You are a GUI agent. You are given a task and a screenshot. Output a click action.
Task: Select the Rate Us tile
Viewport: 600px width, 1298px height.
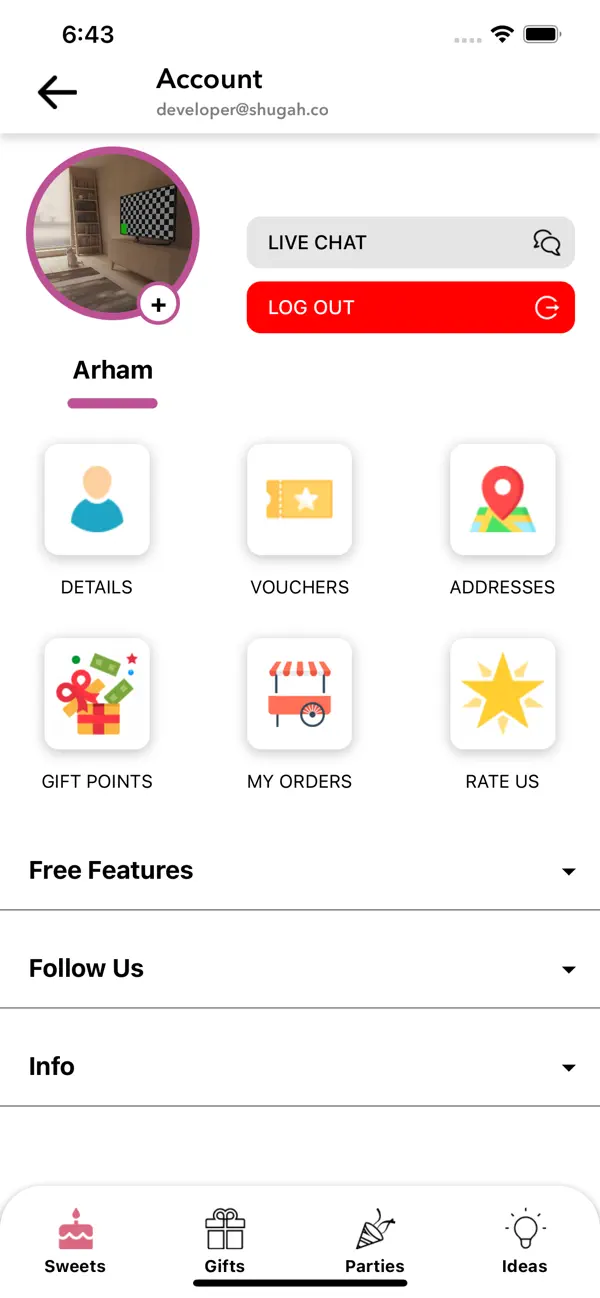point(502,693)
